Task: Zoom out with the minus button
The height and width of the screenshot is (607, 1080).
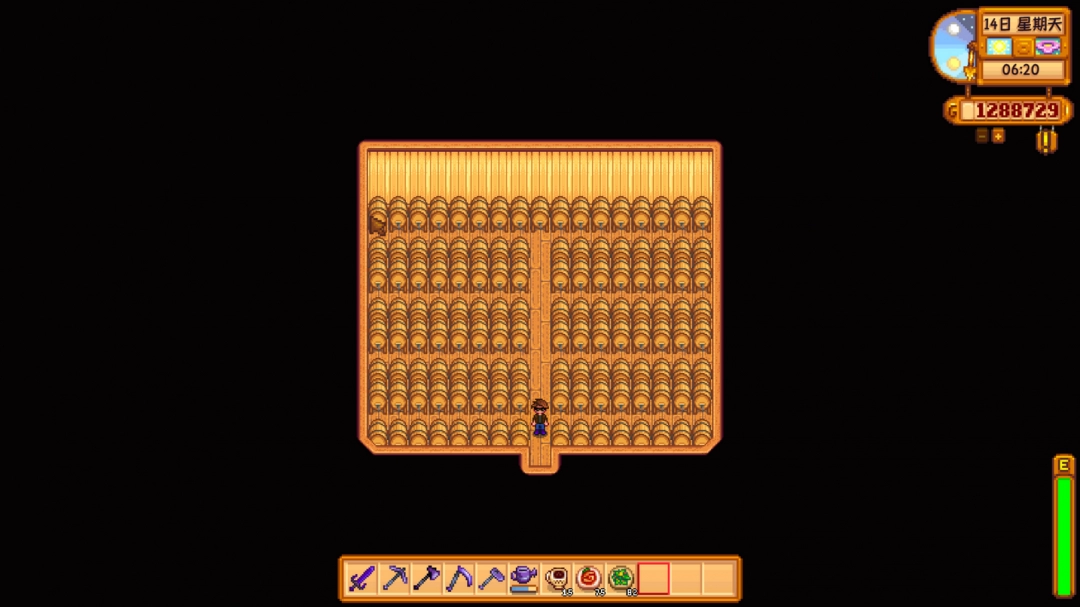Action: click(982, 135)
